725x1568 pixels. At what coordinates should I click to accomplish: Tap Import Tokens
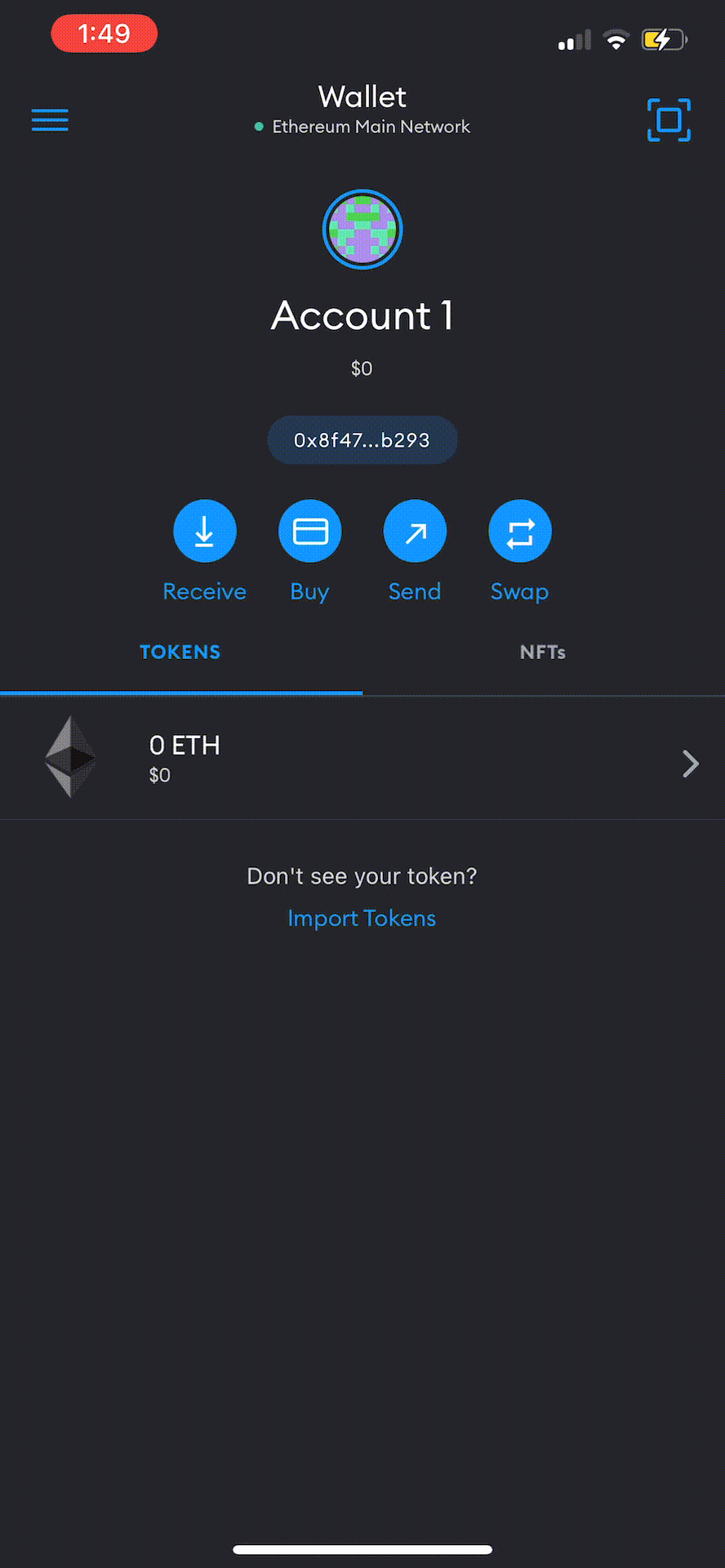coord(362,918)
